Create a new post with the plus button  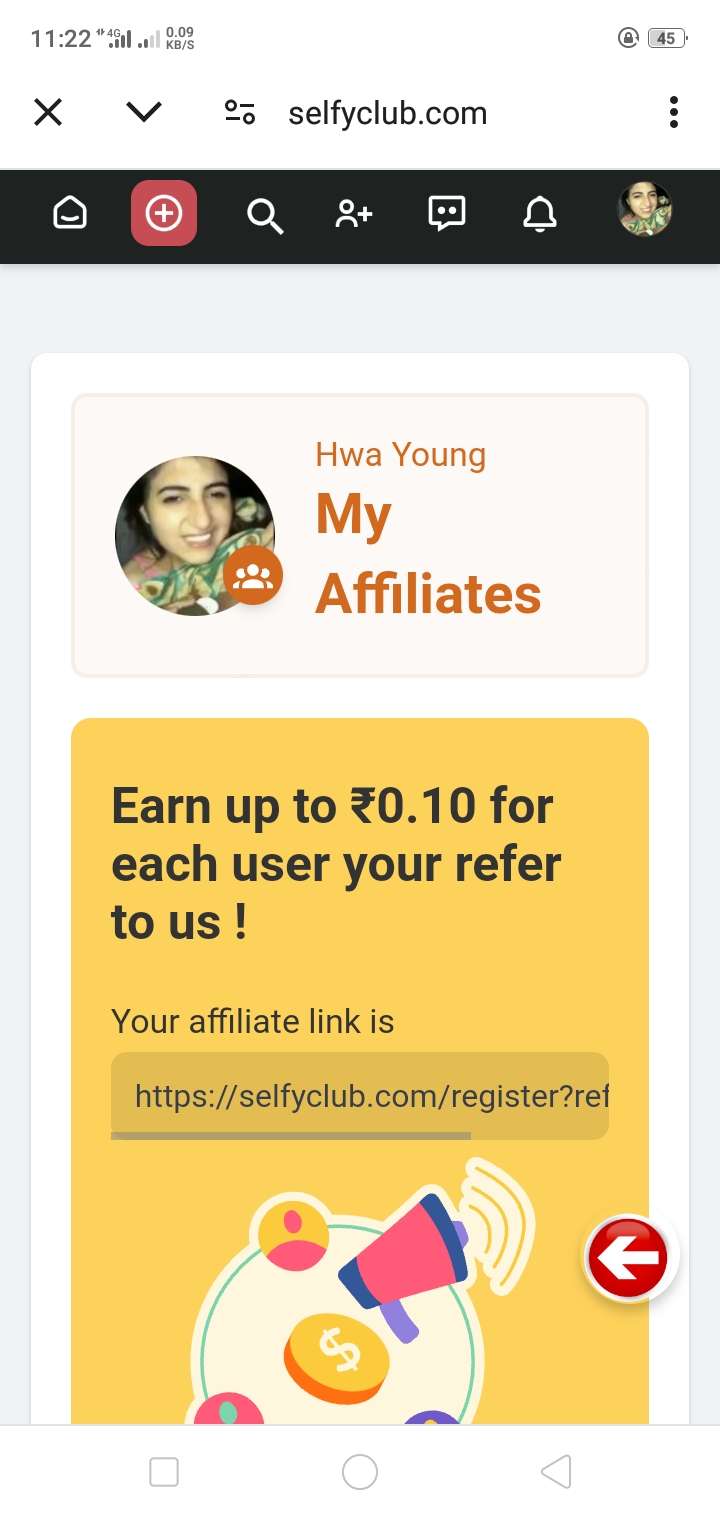(x=164, y=214)
